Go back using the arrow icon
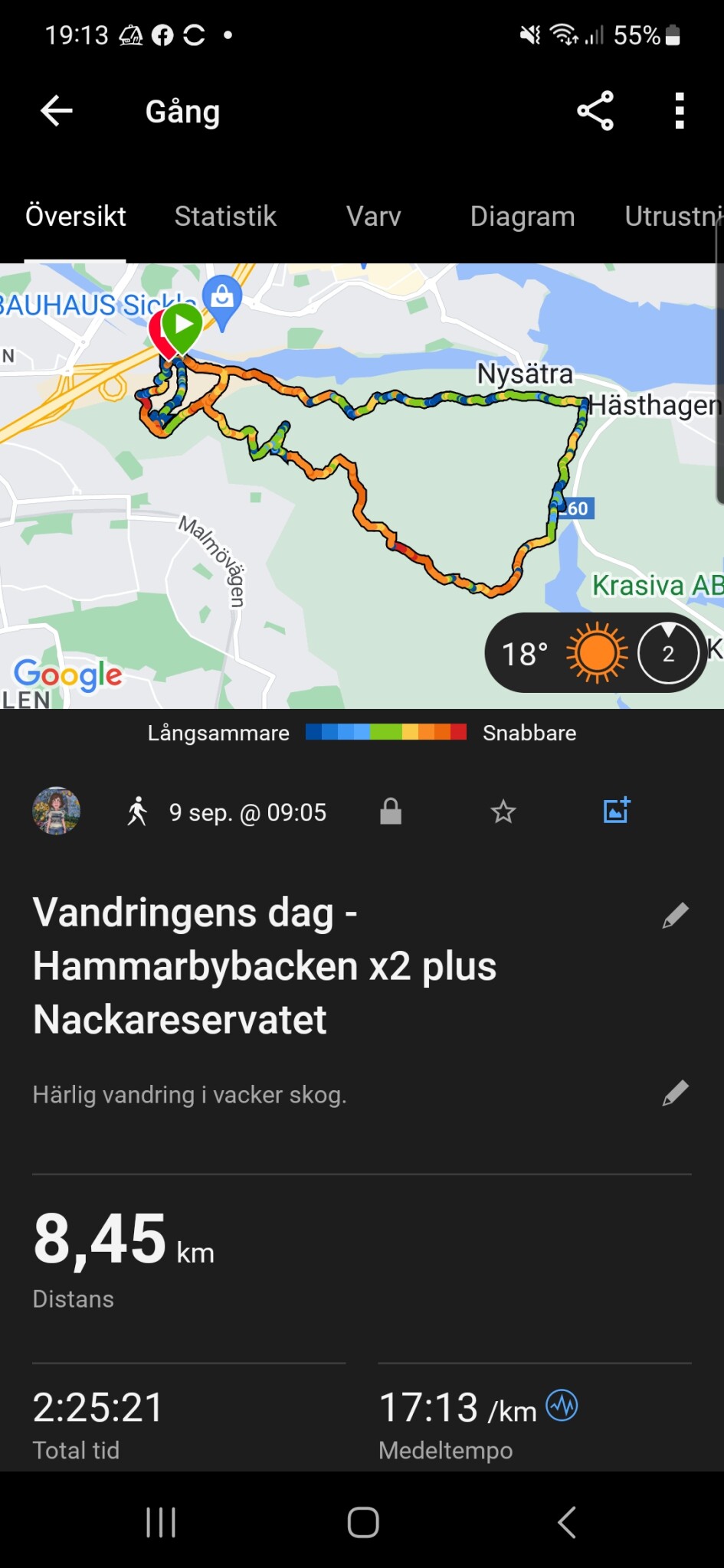724x1568 pixels. coord(56,111)
